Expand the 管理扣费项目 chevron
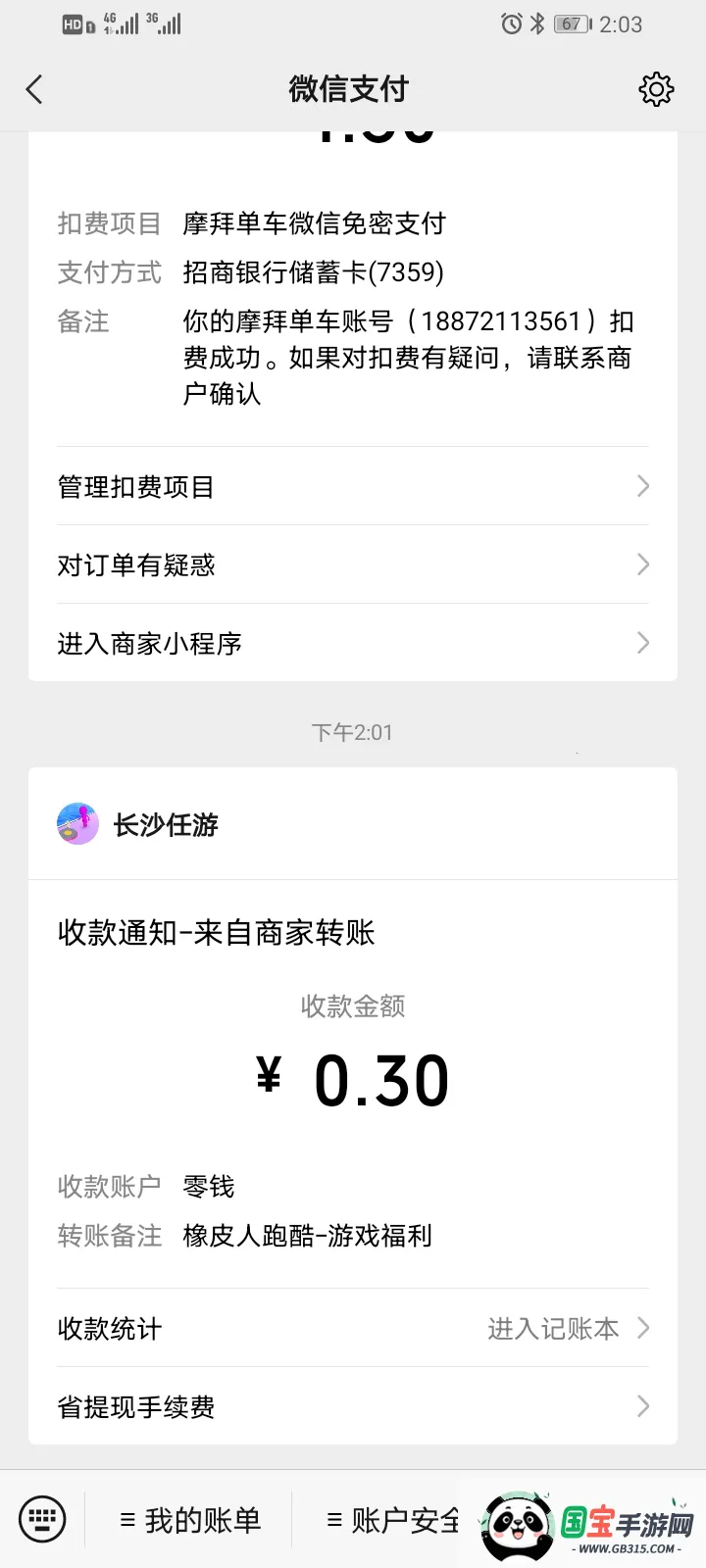Screen dimensions: 706x1568 [x=642, y=486]
